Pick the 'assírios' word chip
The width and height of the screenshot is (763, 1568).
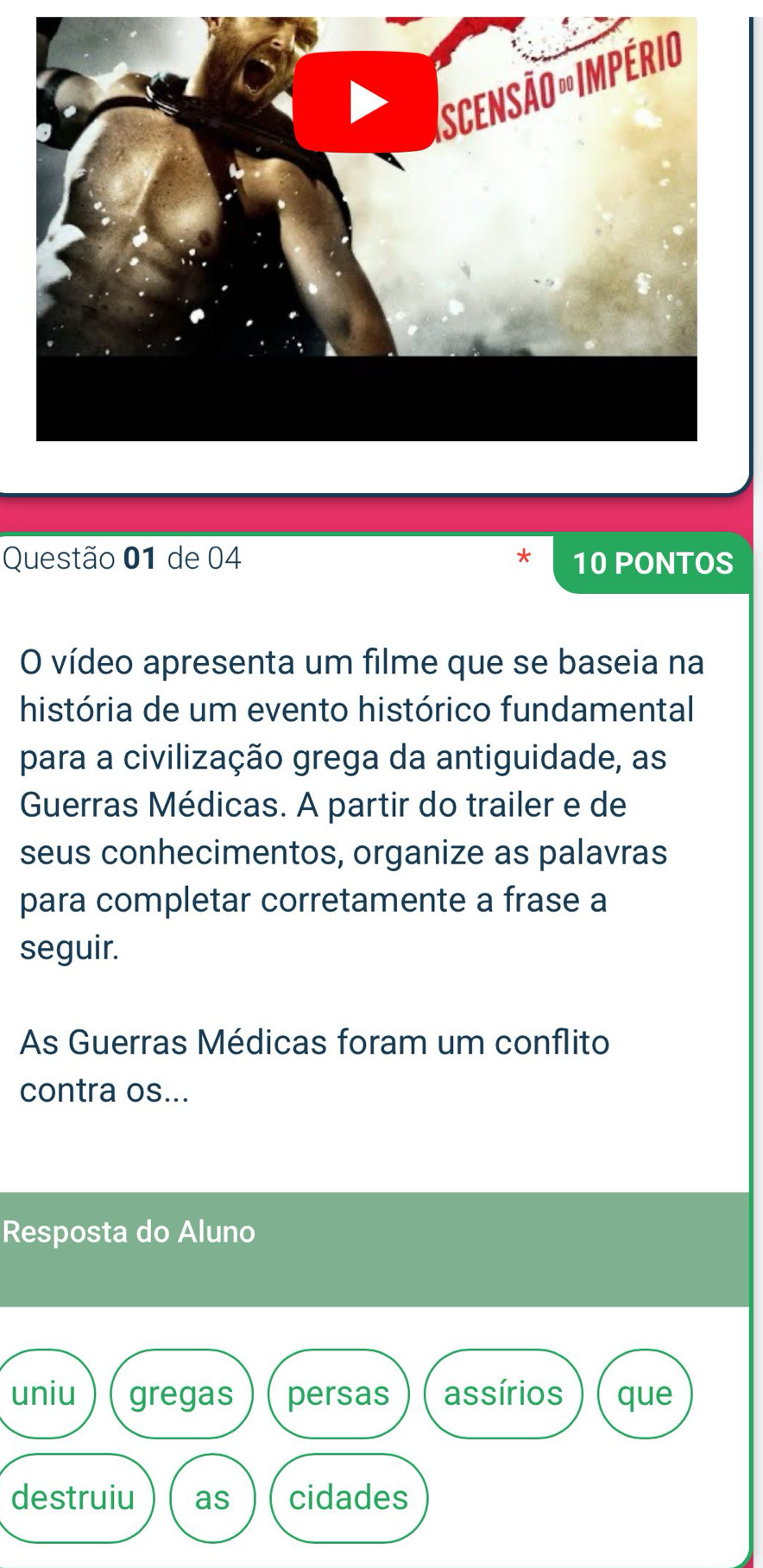(503, 1393)
